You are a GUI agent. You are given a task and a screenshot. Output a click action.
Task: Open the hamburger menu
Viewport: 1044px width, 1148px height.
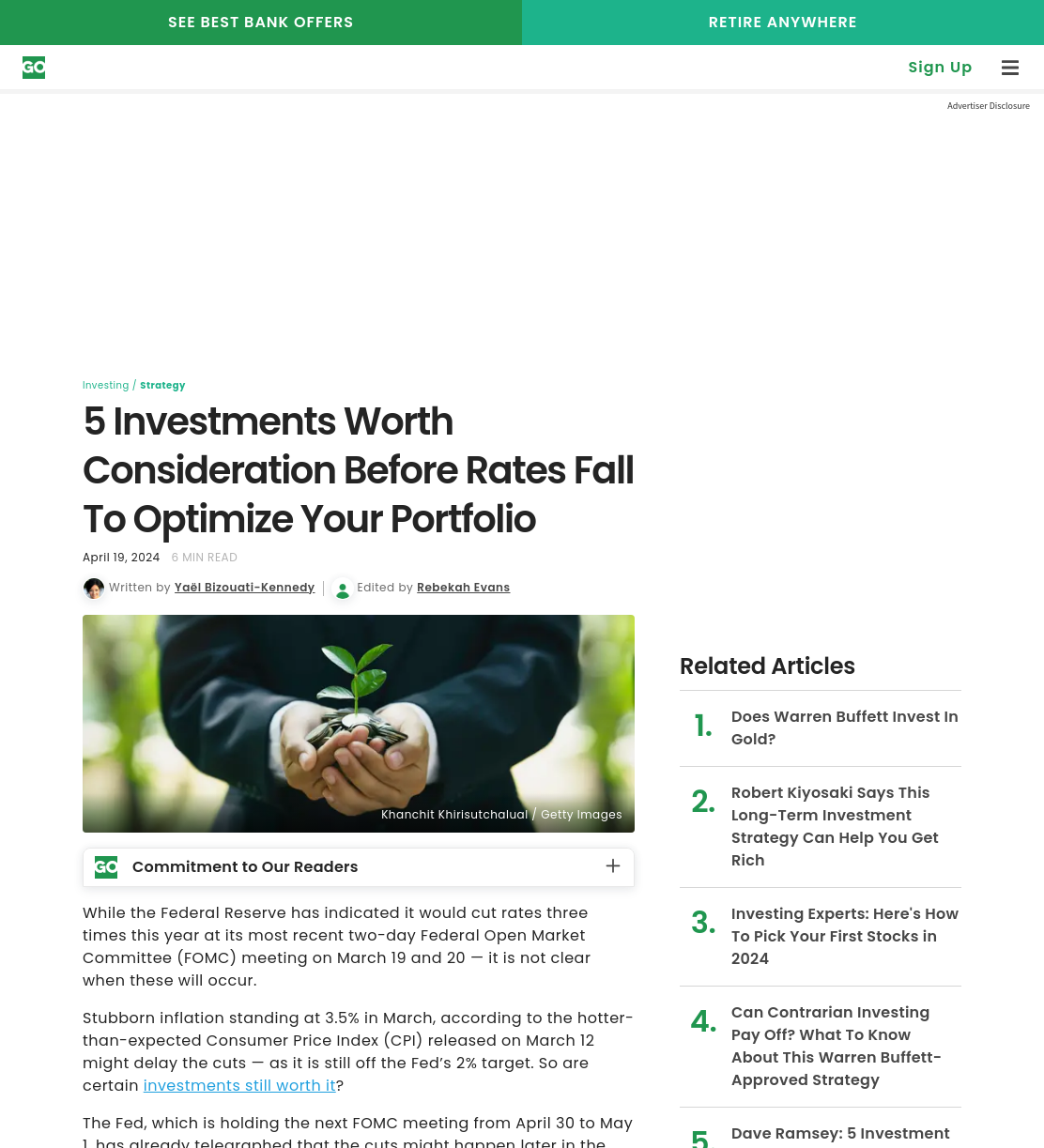click(1010, 68)
